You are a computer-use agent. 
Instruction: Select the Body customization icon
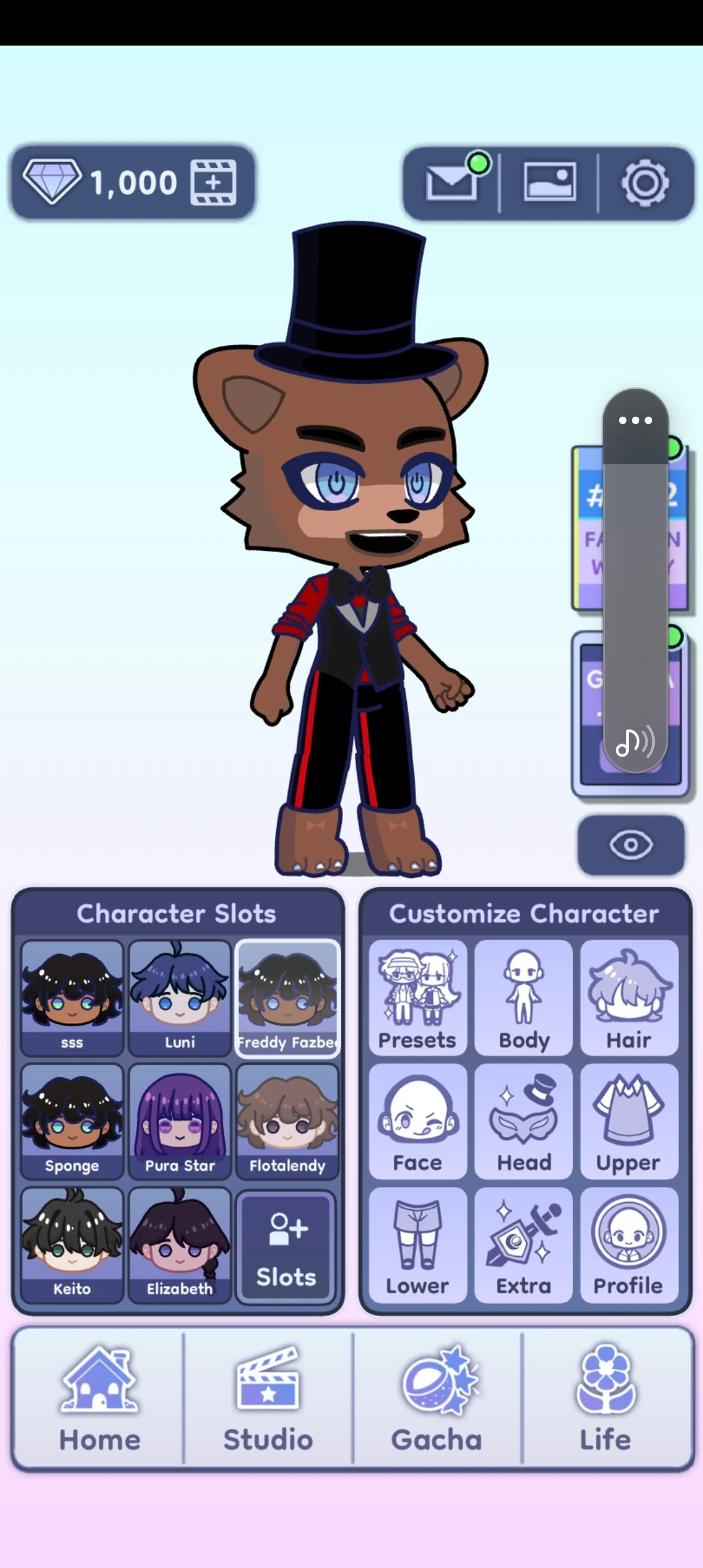[523, 998]
